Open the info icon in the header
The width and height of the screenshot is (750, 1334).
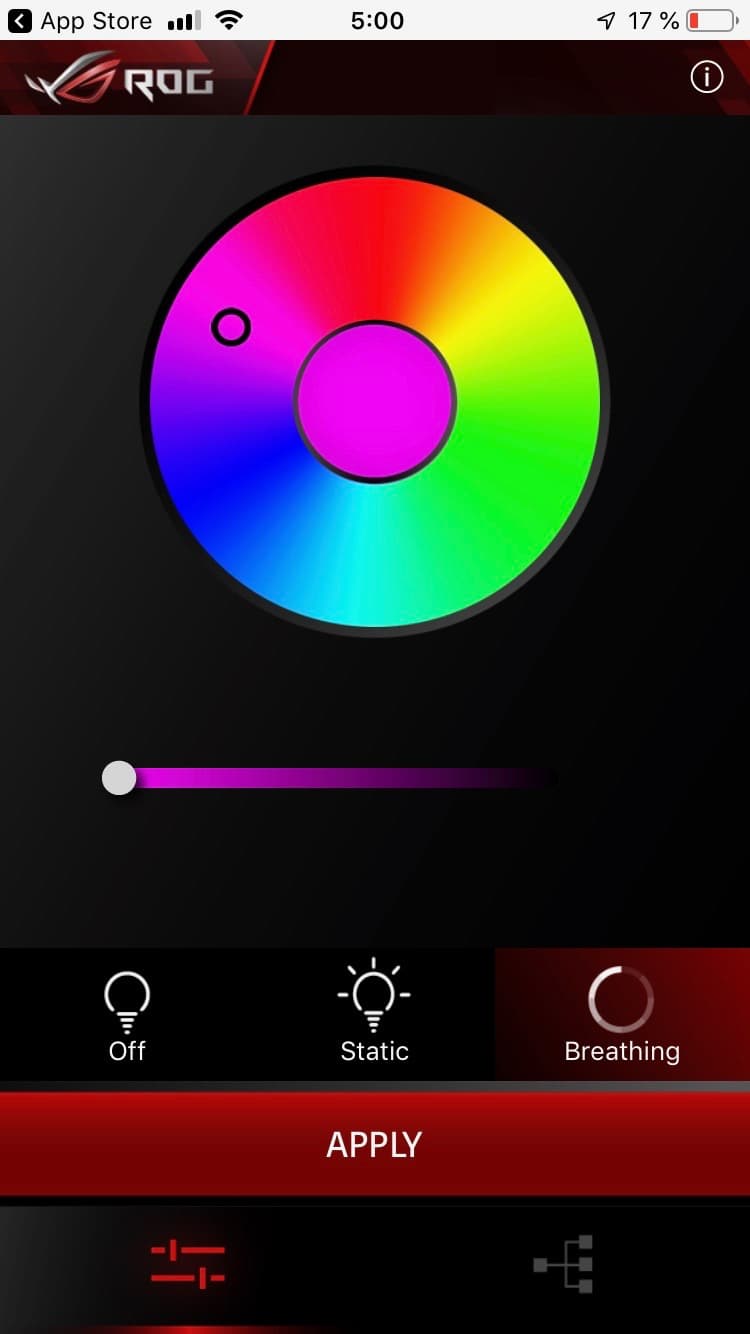pyautogui.click(x=706, y=77)
